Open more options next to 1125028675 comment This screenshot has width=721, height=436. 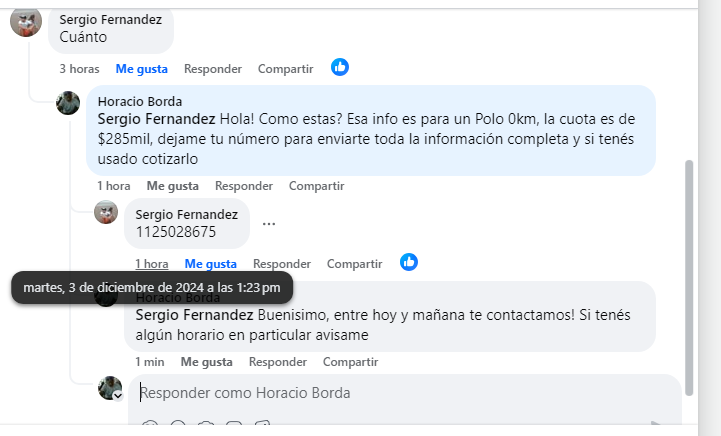[x=269, y=224]
